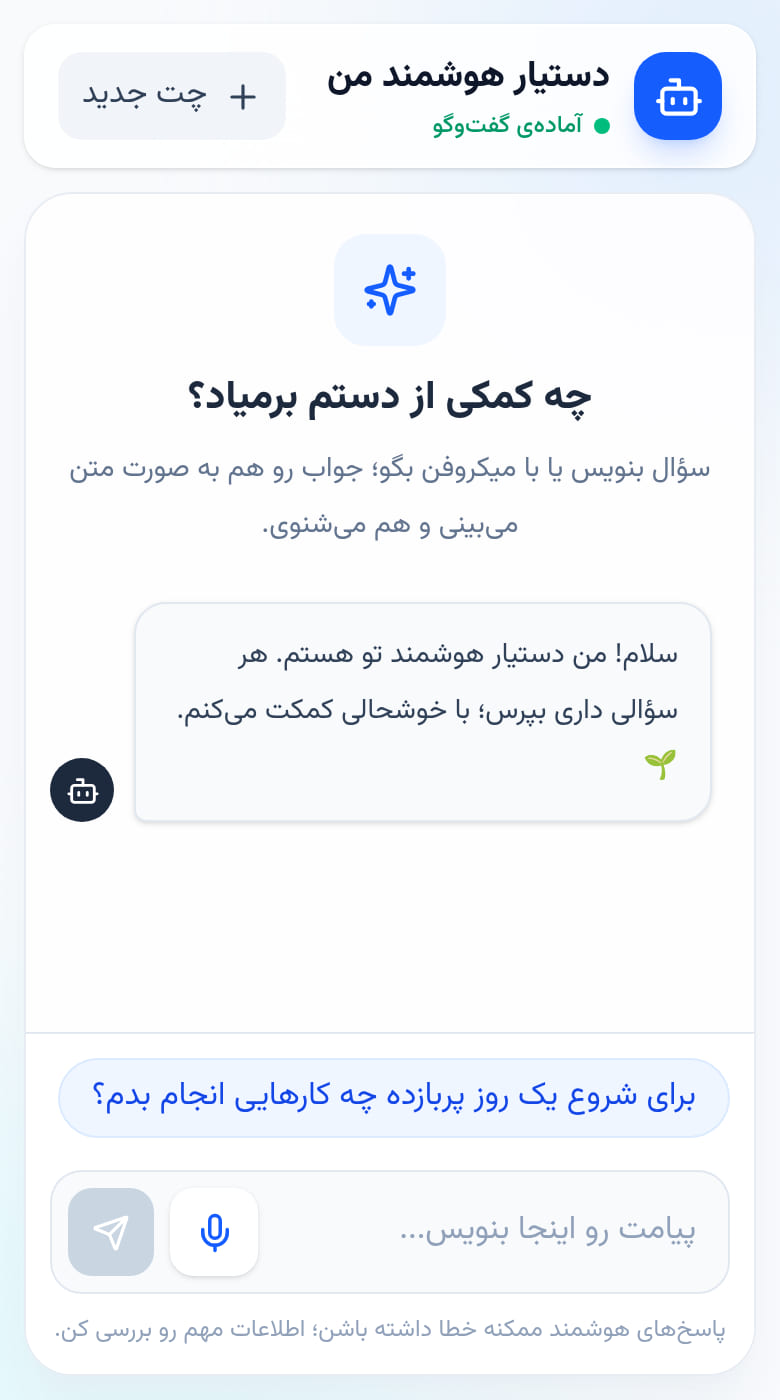Tap the send arrow icon

point(111,1232)
